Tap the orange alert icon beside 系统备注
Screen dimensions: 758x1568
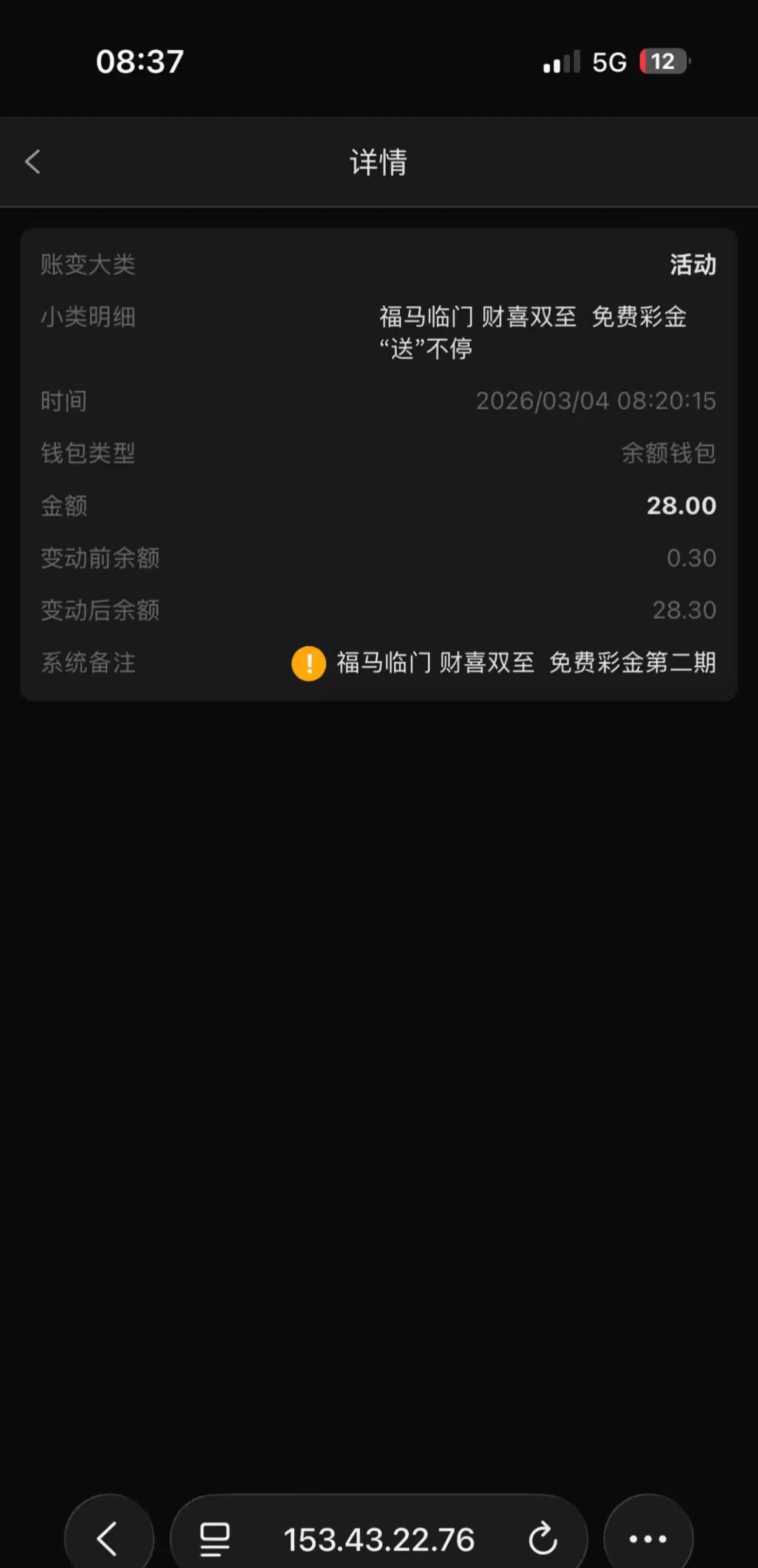pyautogui.click(x=308, y=663)
